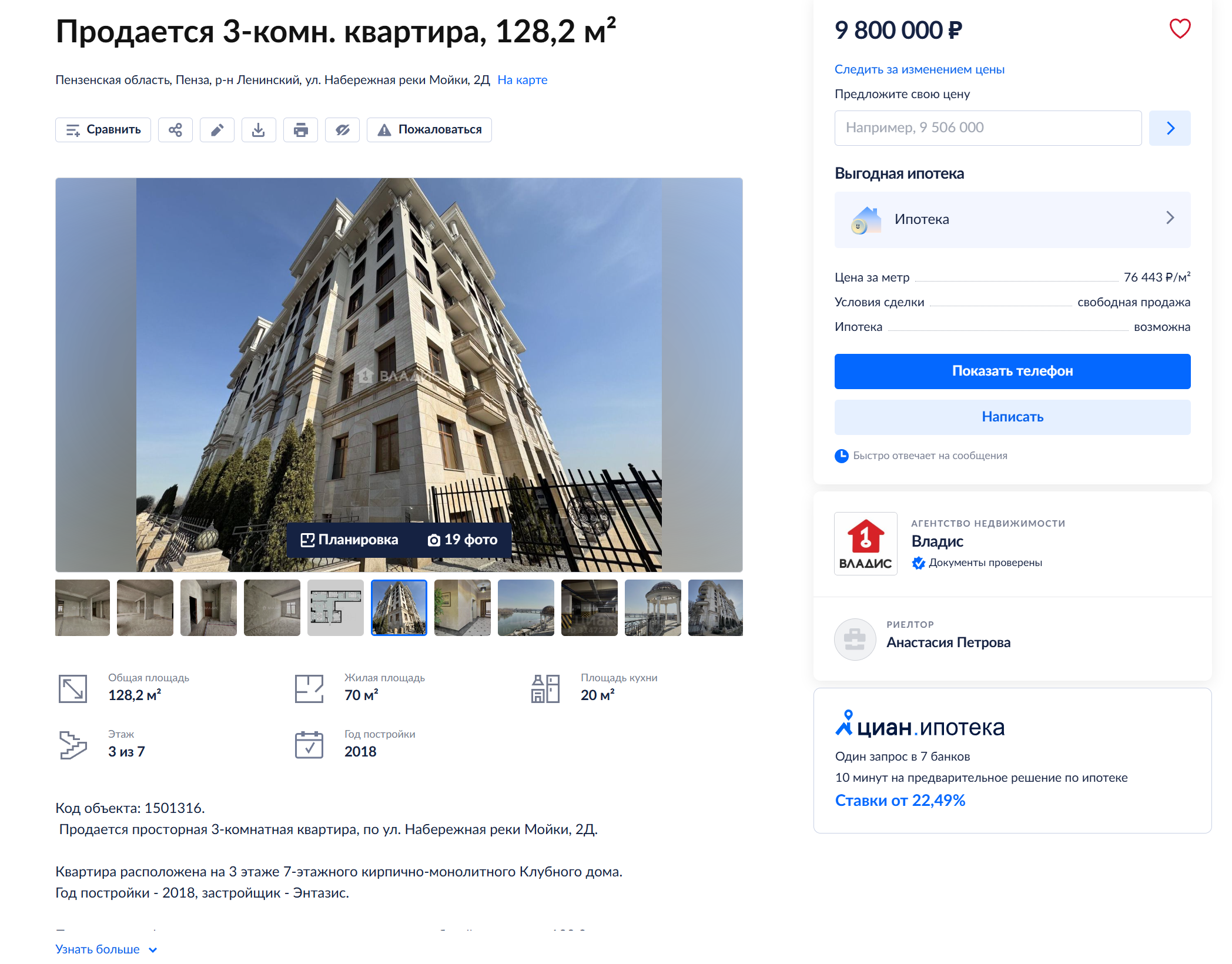The width and height of the screenshot is (1232, 964).
Task: View the Планировка floor plan
Action: (x=349, y=540)
